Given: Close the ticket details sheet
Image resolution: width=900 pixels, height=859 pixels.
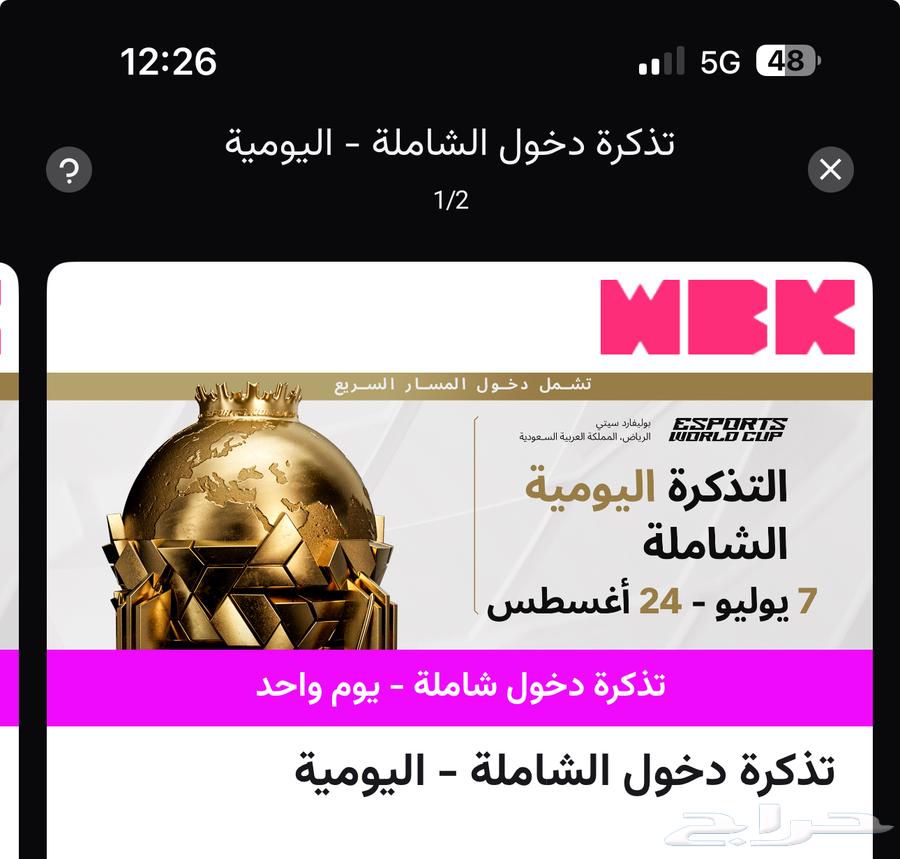Looking at the screenshot, I should (x=830, y=170).
